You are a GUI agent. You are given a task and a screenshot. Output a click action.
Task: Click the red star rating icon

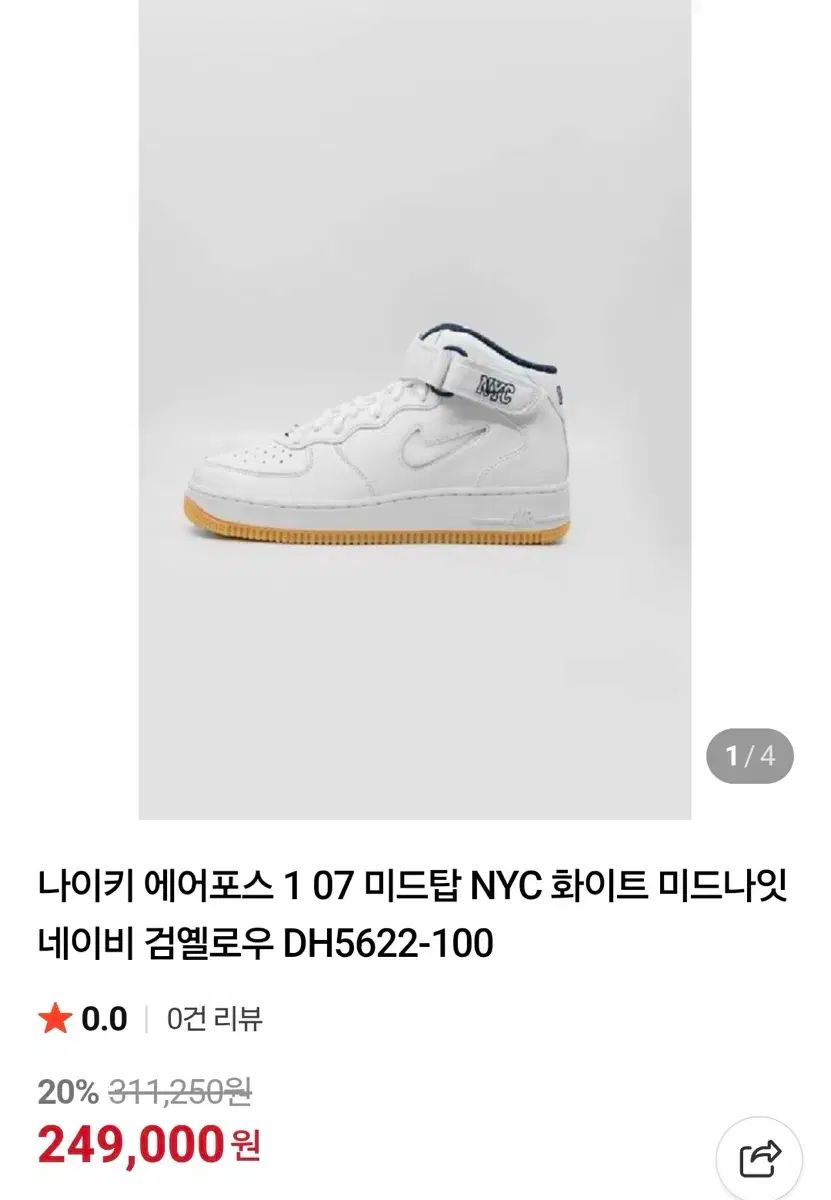pyautogui.click(x=55, y=1019)
